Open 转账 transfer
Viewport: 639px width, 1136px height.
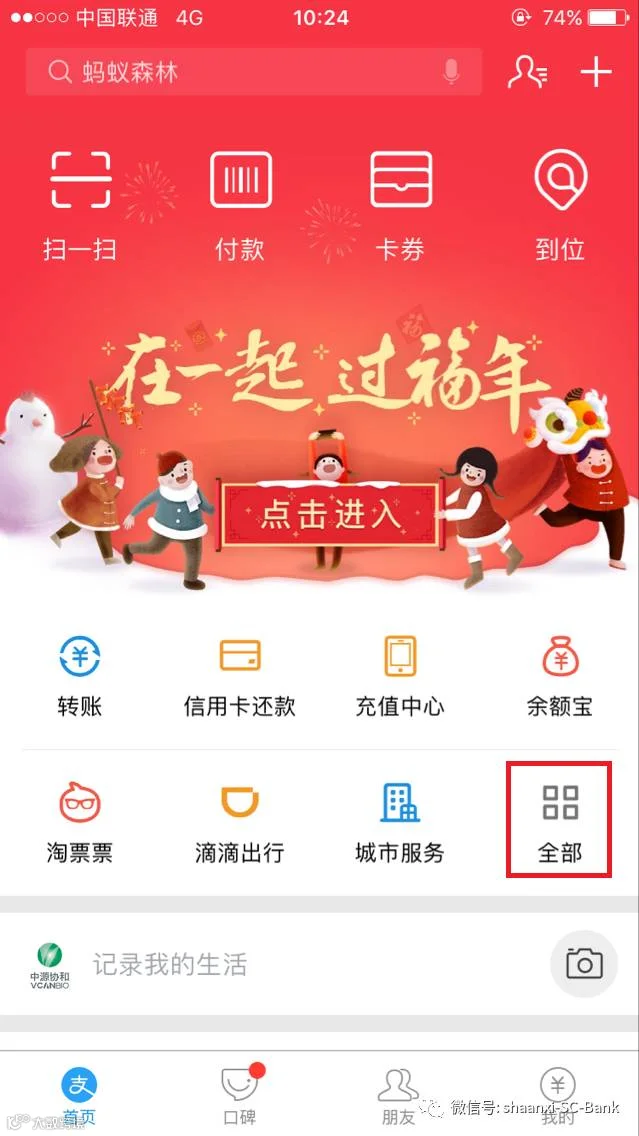80,676
